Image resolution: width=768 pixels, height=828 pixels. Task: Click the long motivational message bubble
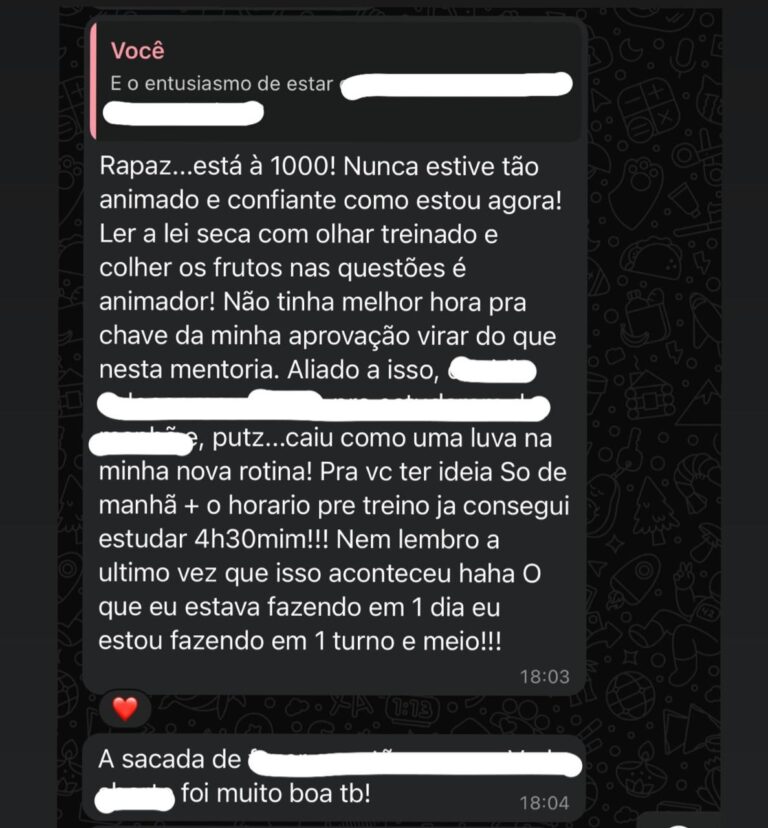point(330,400)
